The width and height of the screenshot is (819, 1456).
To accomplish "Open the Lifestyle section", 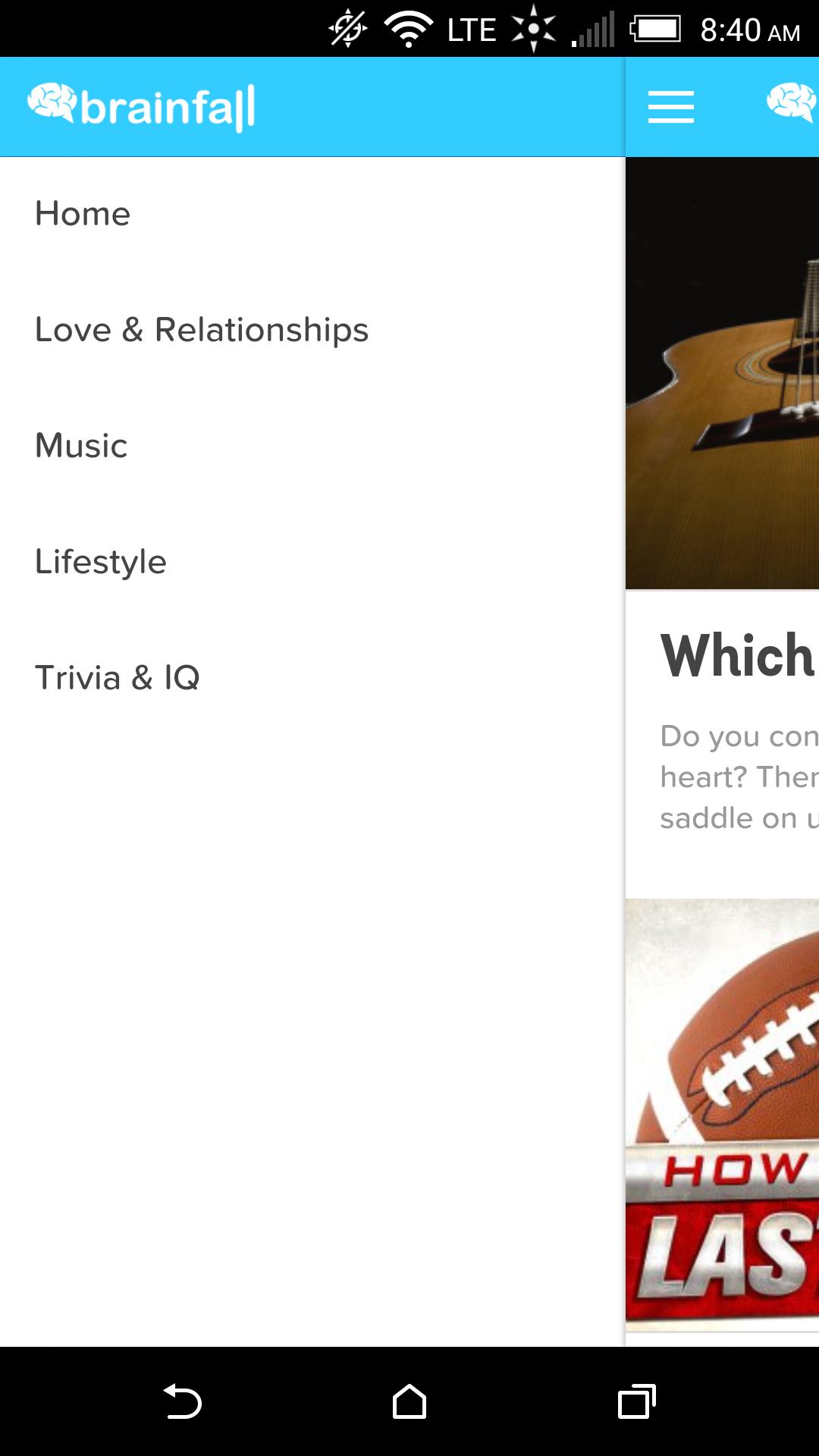I will [x=101, y=562].
